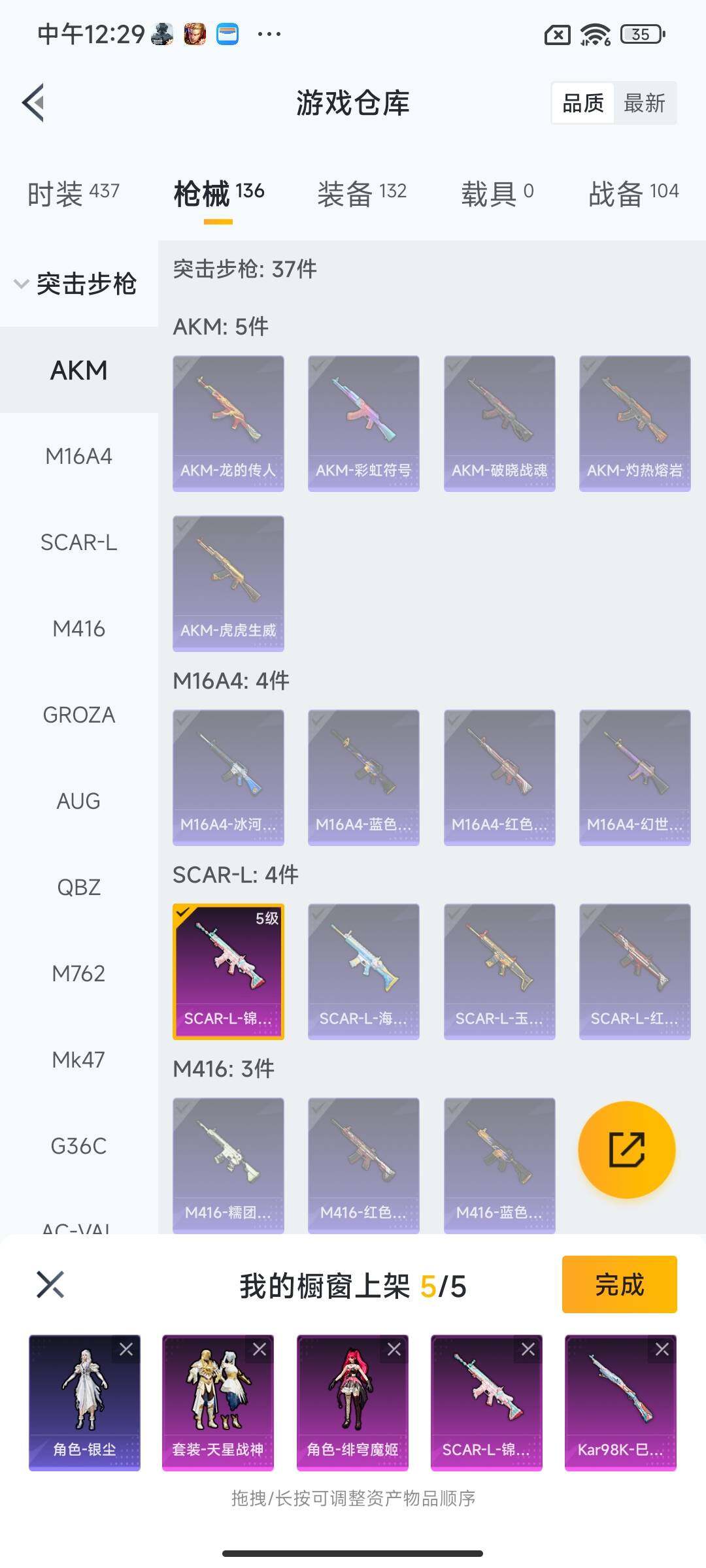The width and height of the screenshot is (706, 1568).
Task: Close the 我的橱窗上架 panel
Action: [50, 1284]
